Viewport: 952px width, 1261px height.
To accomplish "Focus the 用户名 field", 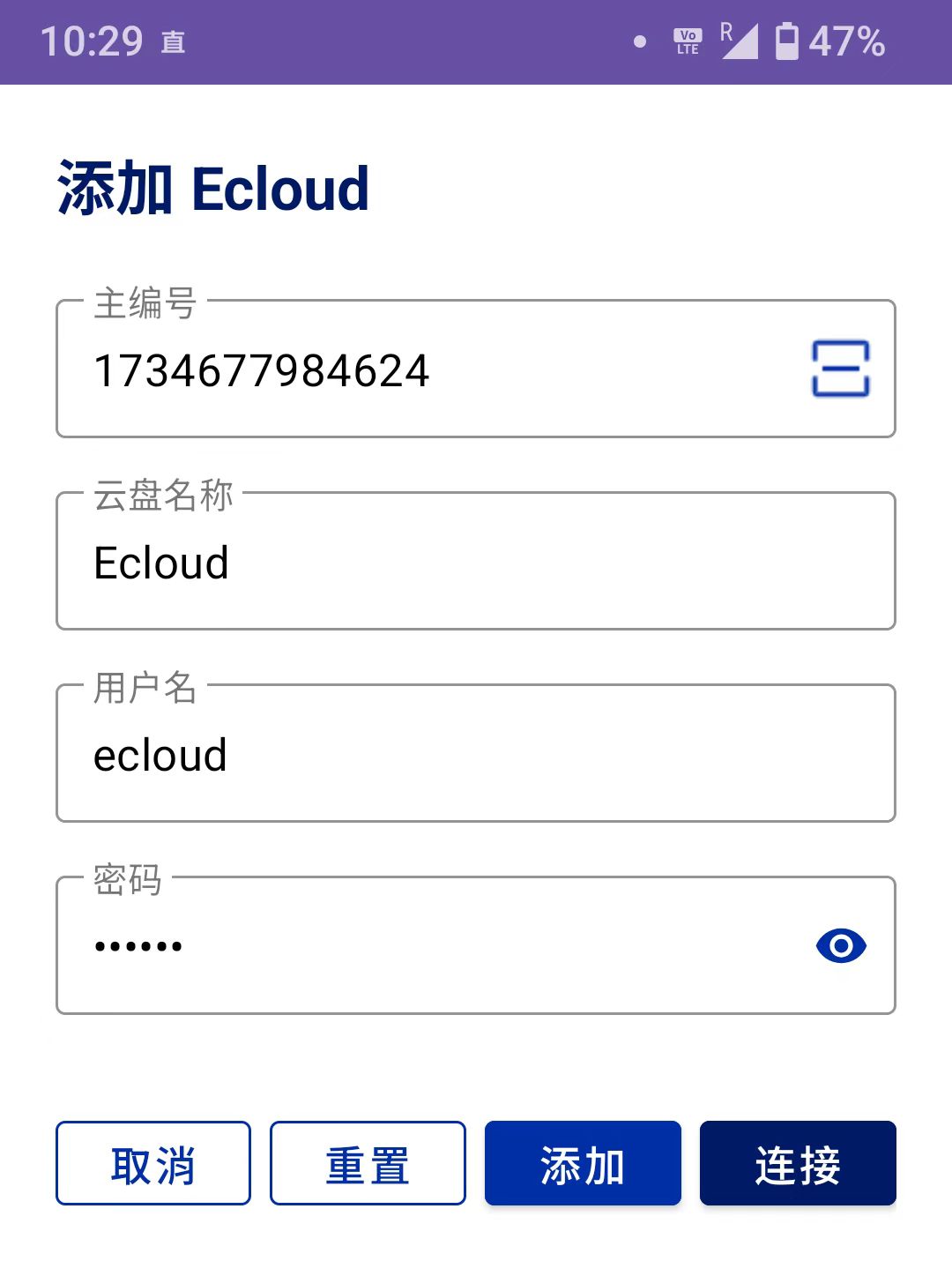I will click(x=476, y=755).
